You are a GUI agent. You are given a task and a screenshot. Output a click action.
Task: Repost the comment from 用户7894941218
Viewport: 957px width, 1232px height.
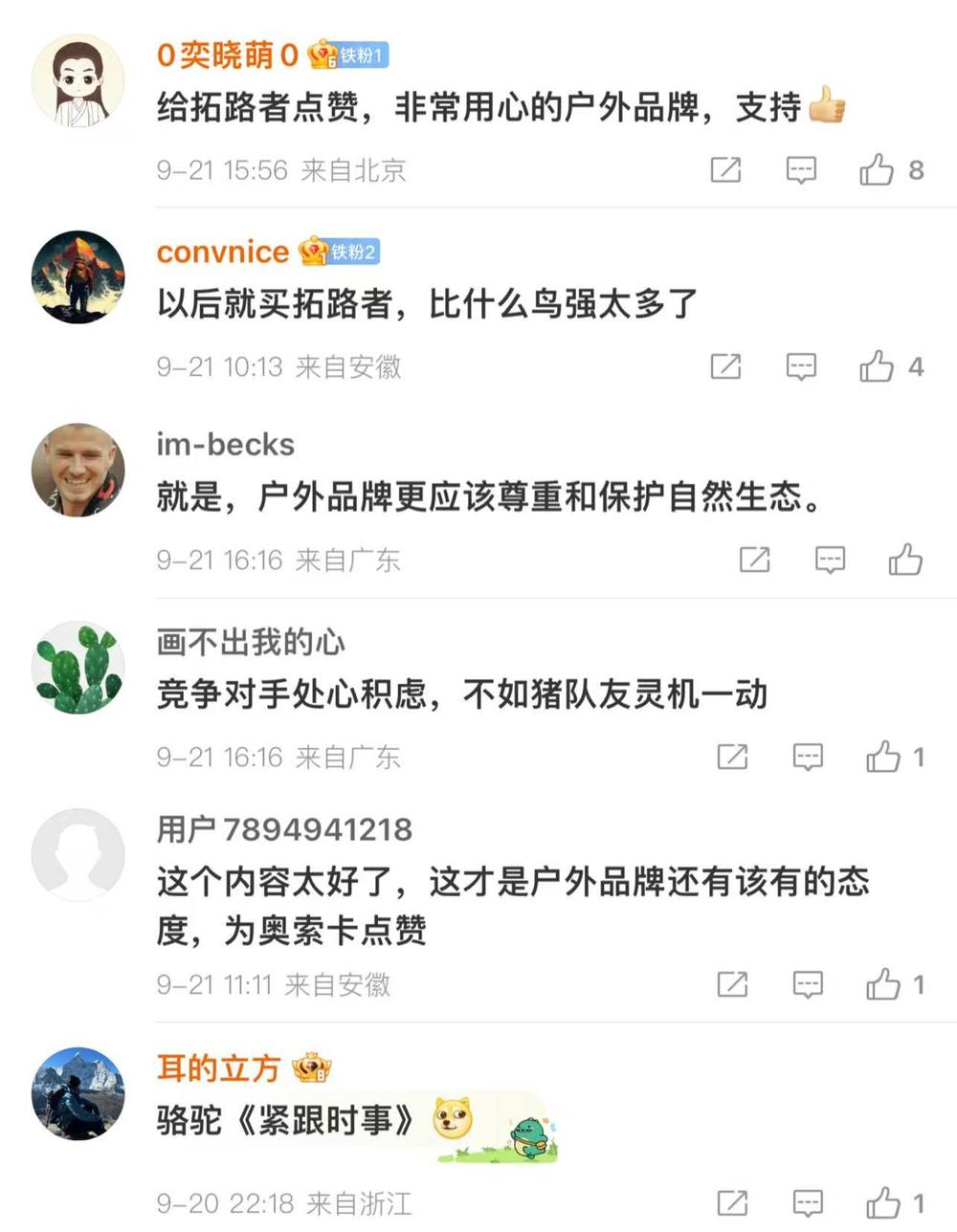coord(732,983)
